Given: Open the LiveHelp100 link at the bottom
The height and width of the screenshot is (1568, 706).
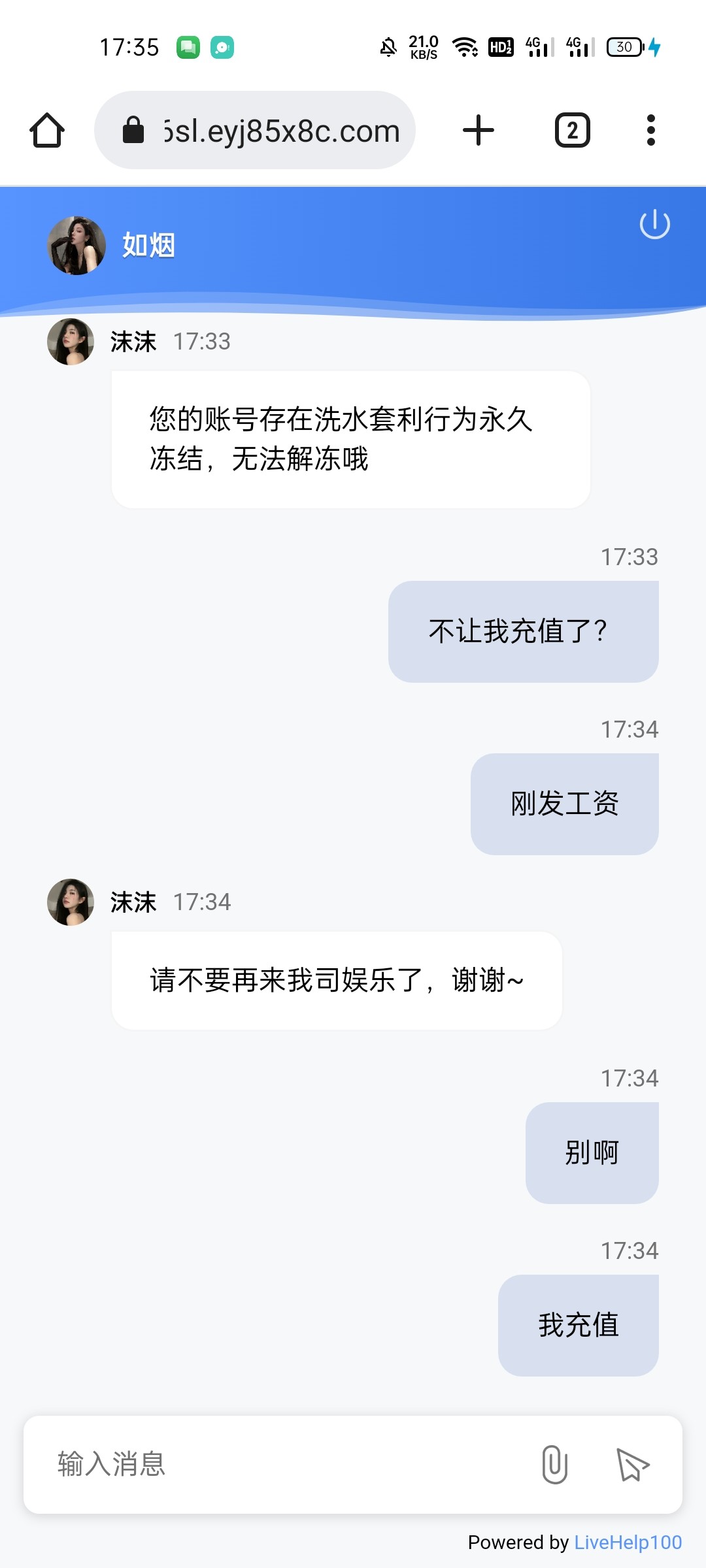Looking at the screenshot, I should pos(628,1543).
